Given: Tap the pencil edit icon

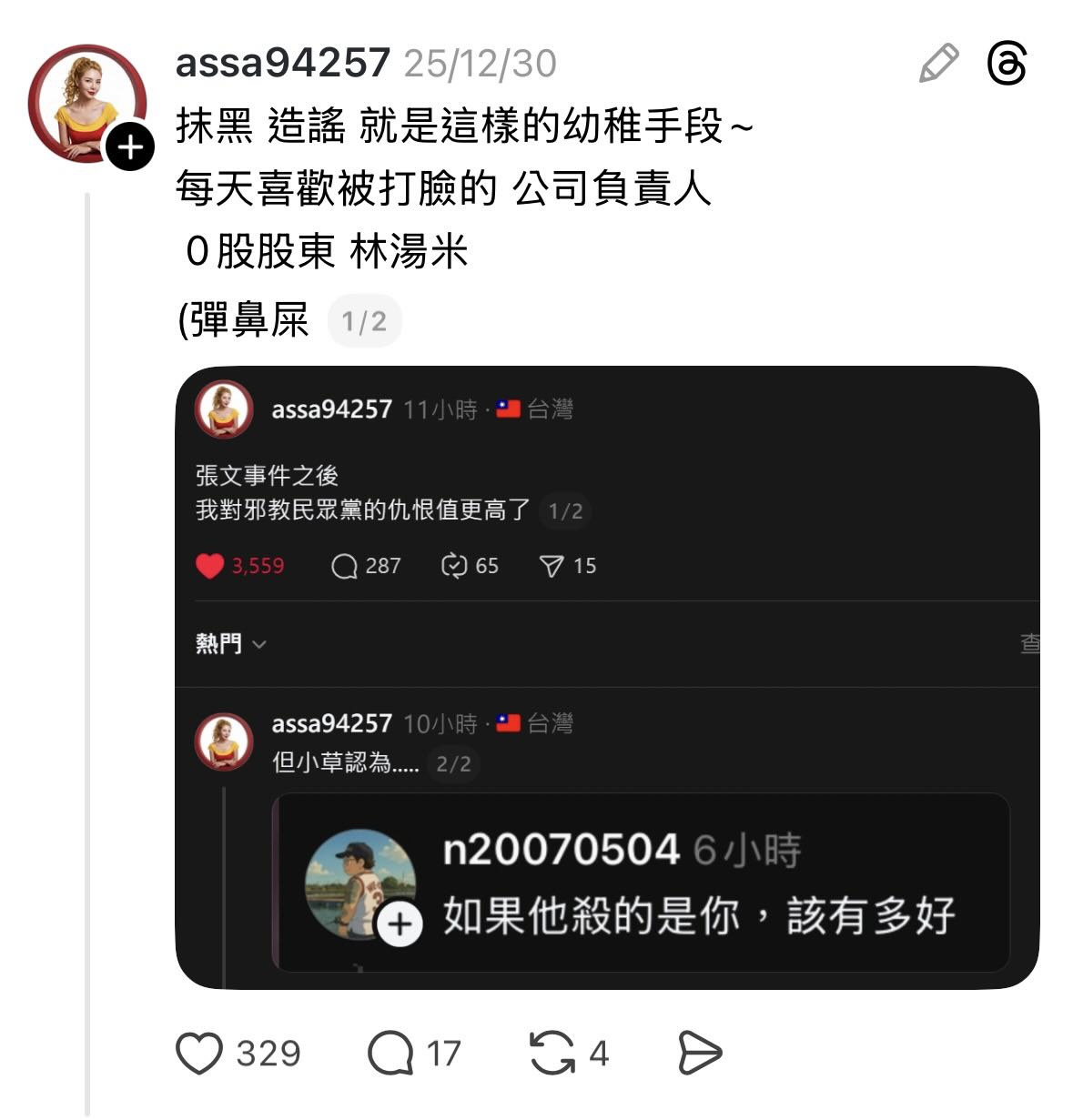Looking at the screenshot, I should (938, 64).
